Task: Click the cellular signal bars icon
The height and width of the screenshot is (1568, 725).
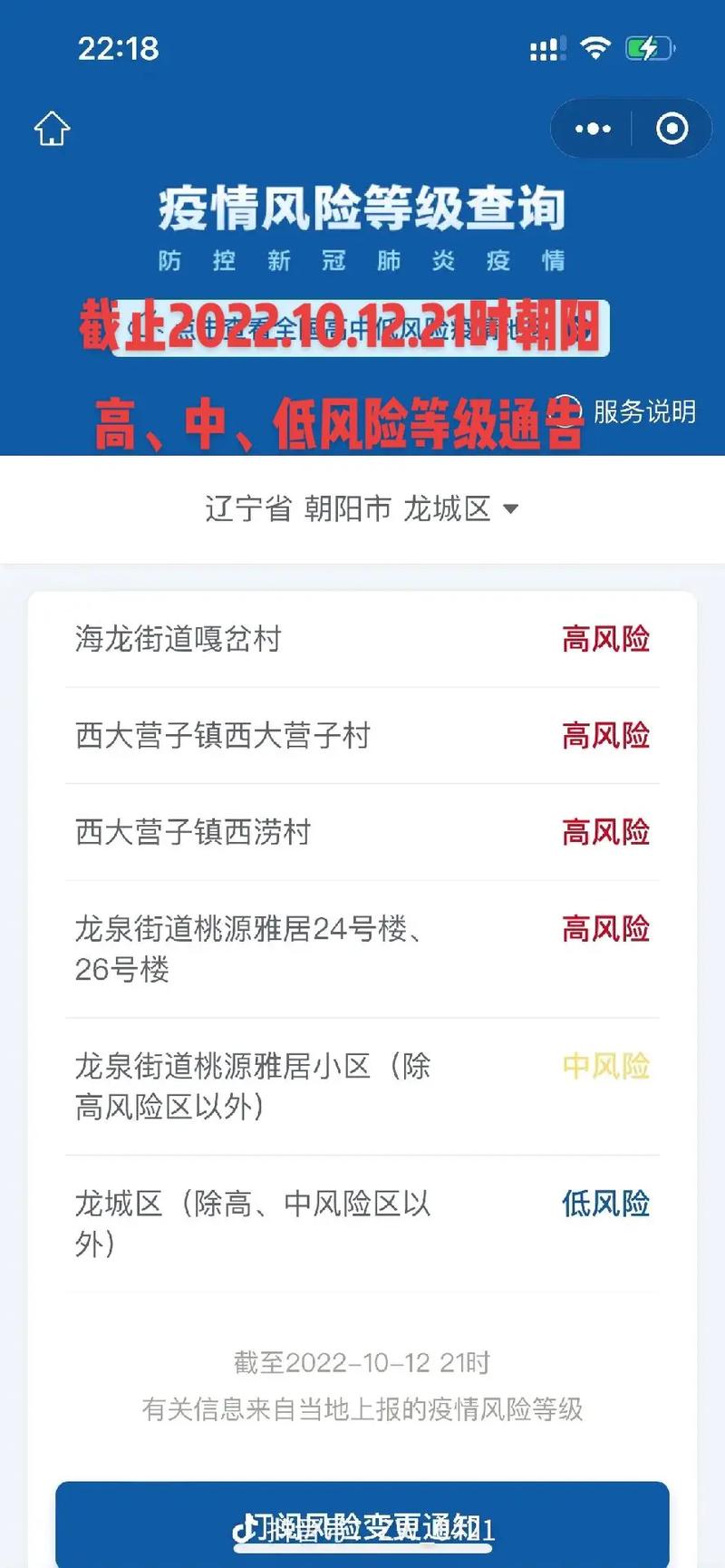Action: pyautogui.click(x=544, y=47)
